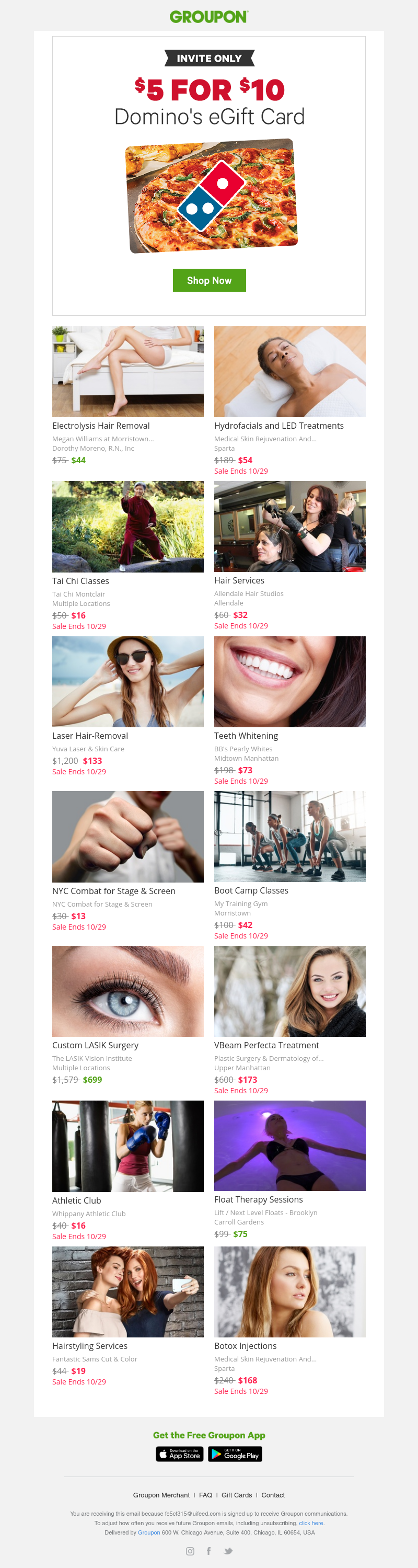This screenshot has width=418, height=1568.
Task: View Laser Hair-Removal deal
Action: (90, 735)
